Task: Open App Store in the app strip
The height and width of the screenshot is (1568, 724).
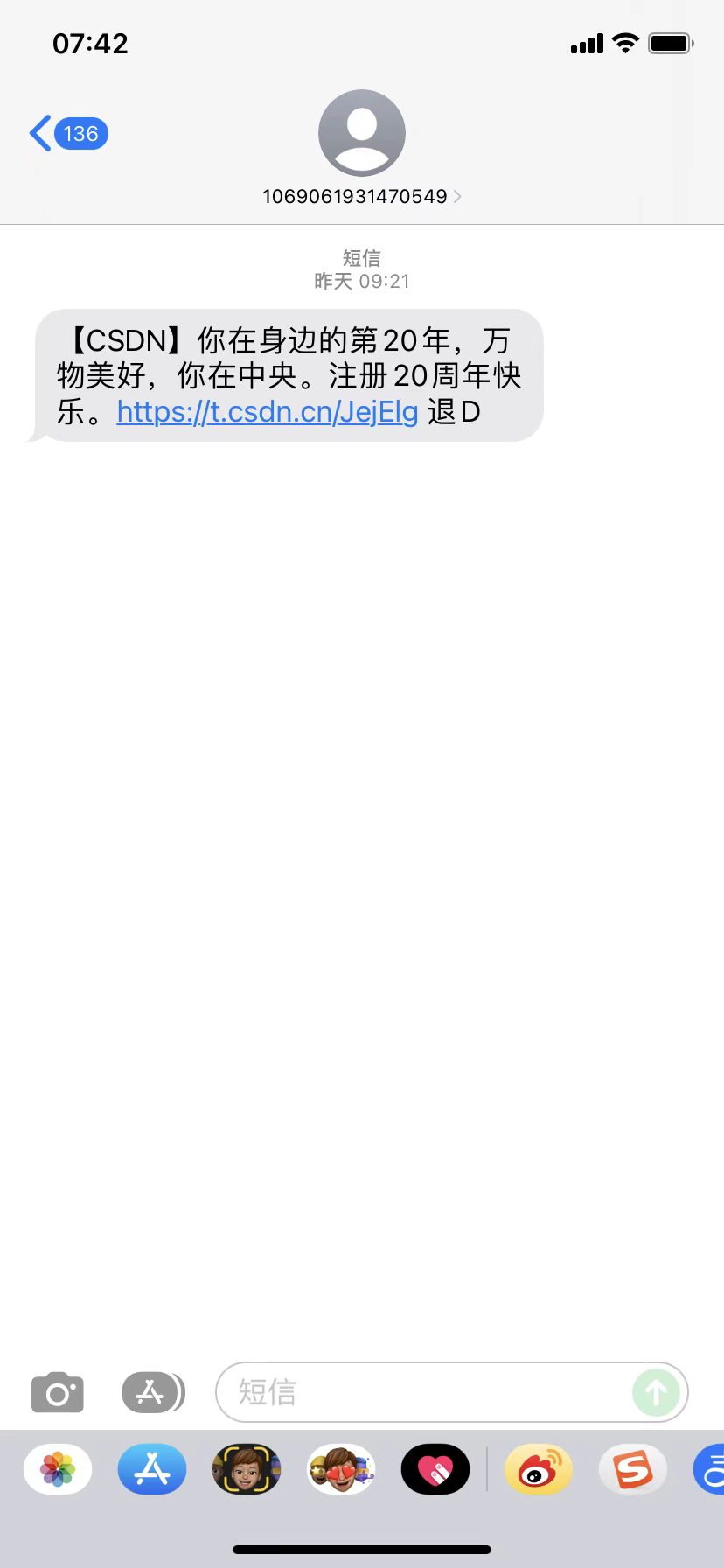Action: 152,1469
